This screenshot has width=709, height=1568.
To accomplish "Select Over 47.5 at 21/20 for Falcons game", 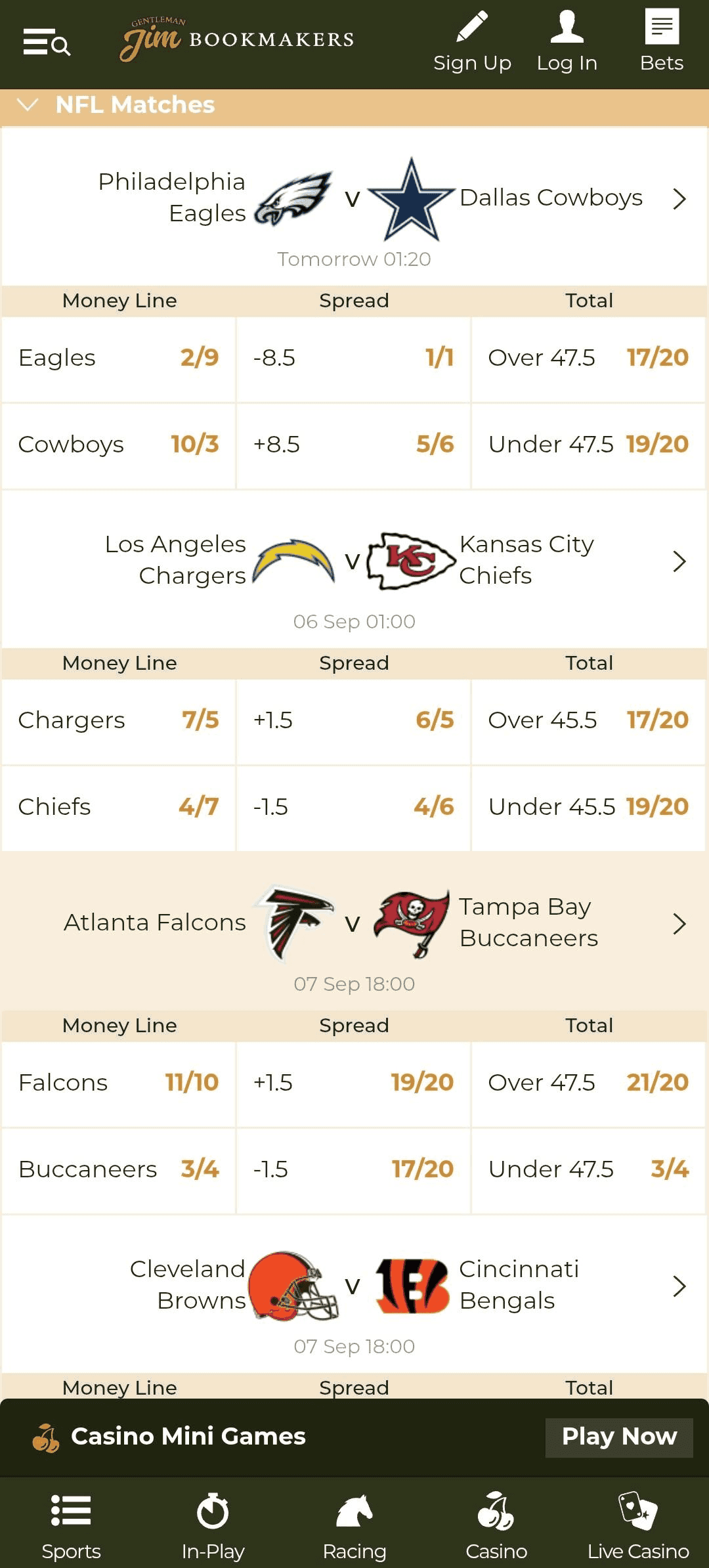I will point(589,1083).
